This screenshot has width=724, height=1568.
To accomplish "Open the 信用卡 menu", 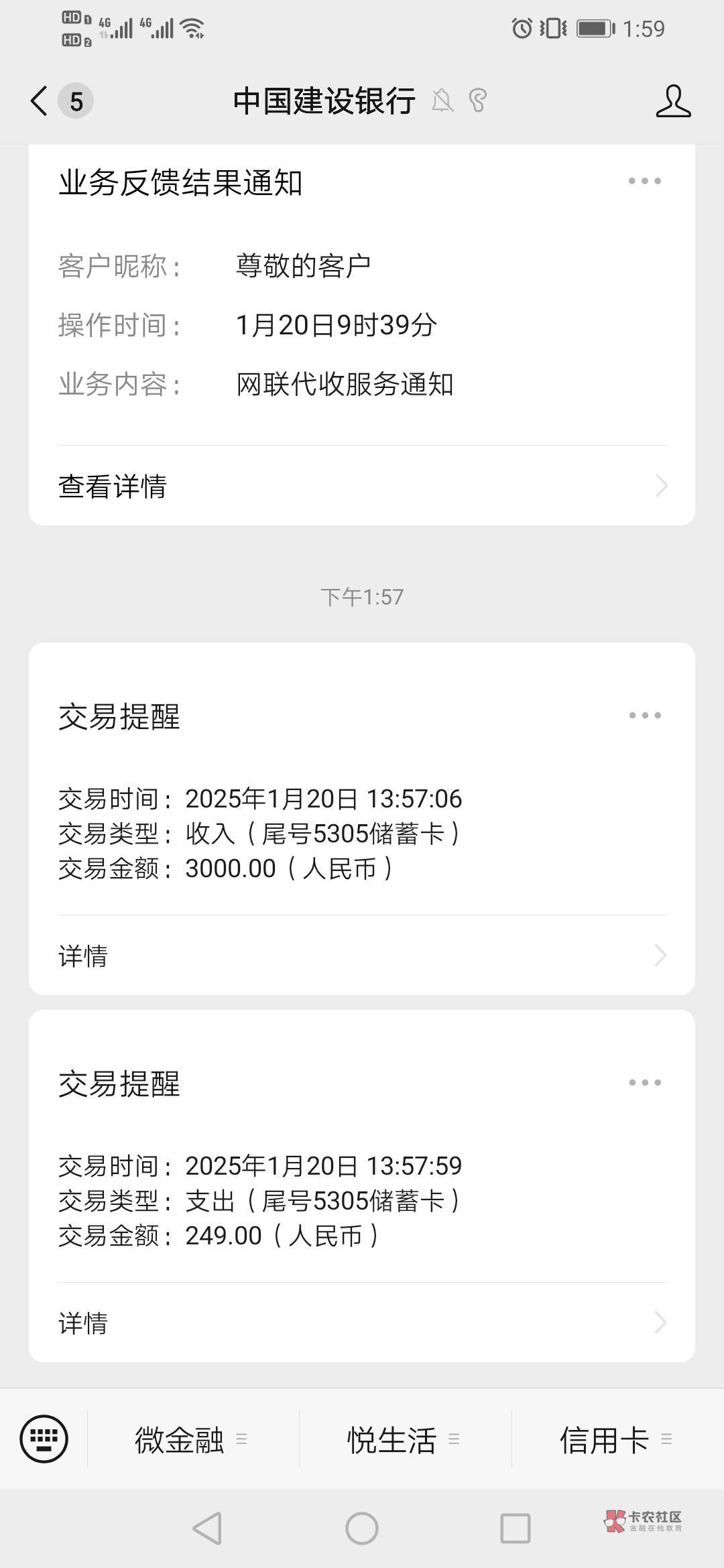I will pos(617,1439).
